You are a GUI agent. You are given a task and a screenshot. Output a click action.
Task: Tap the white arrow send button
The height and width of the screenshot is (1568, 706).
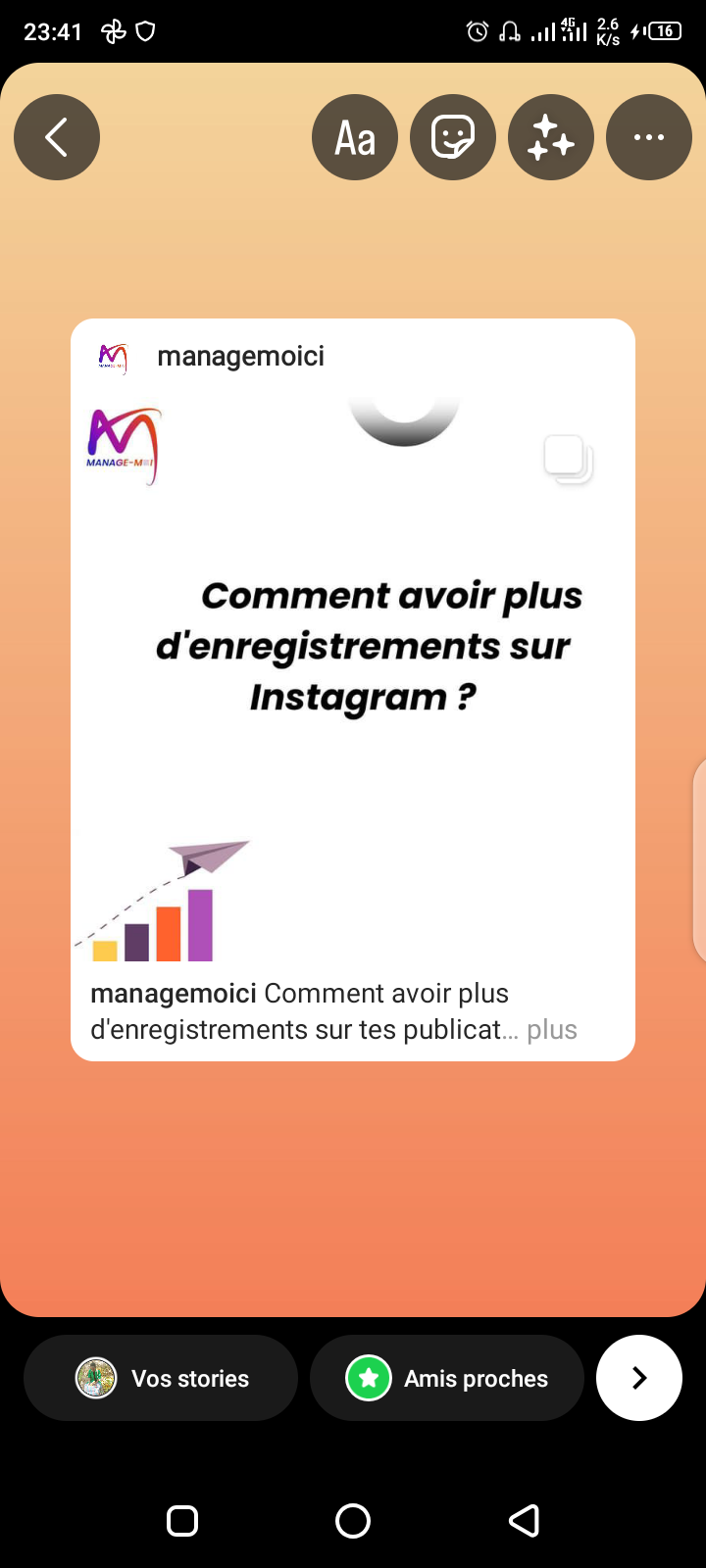point(639,1378)
